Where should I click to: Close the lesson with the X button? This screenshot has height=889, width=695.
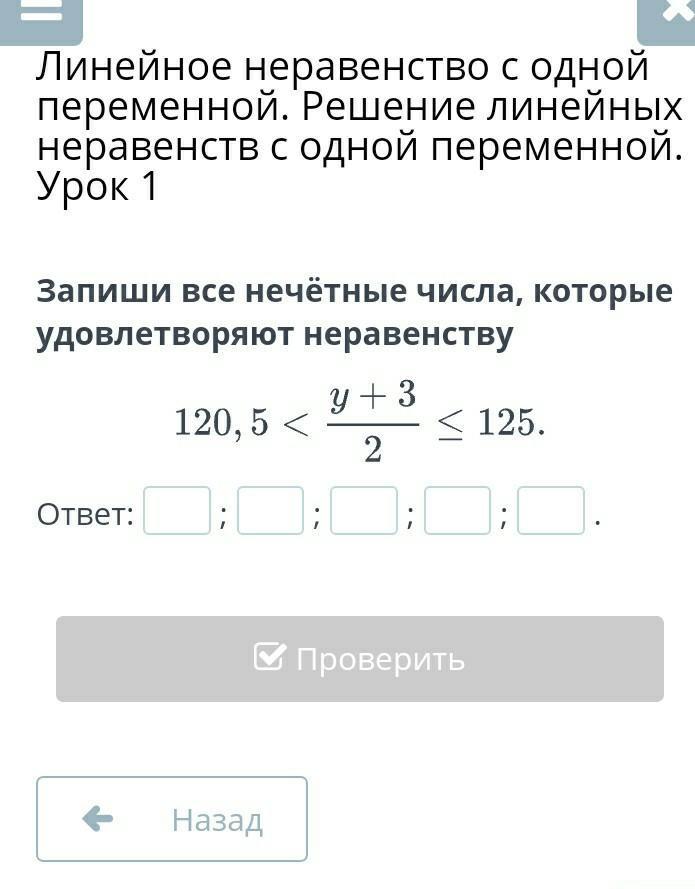click(668, 15)
